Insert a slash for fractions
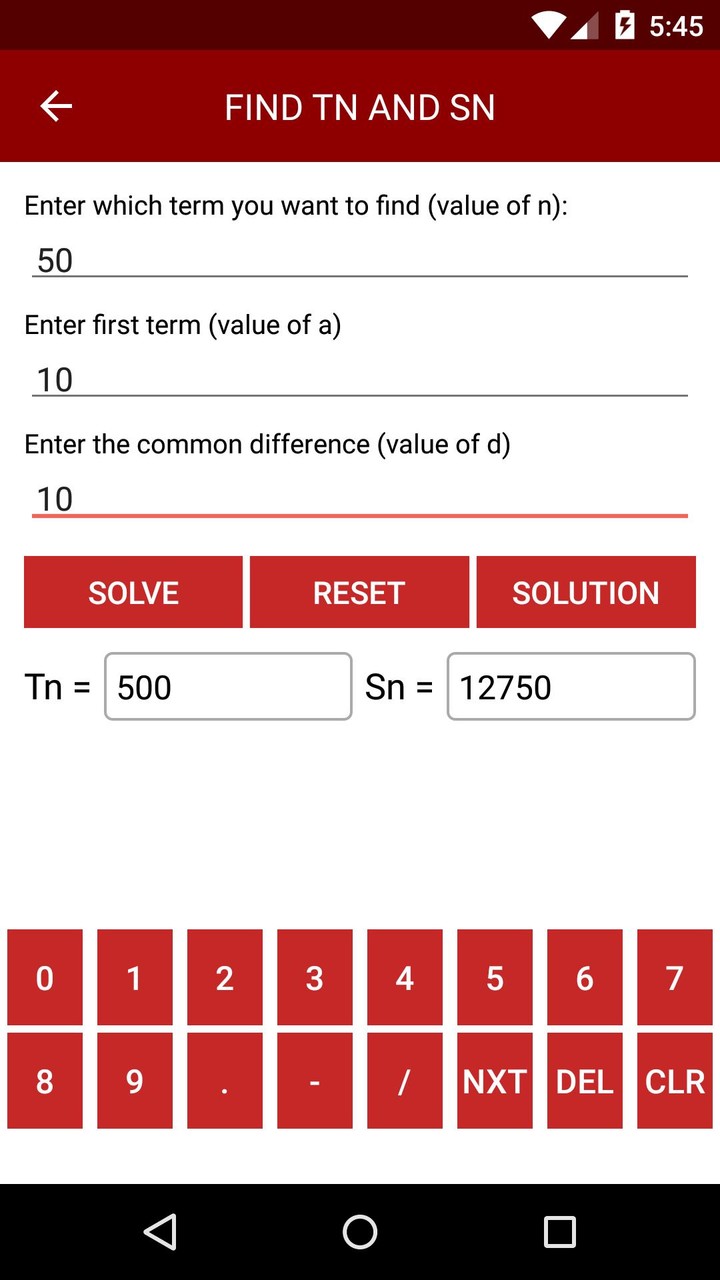 pyautogui.click(x=405, y=1081)
